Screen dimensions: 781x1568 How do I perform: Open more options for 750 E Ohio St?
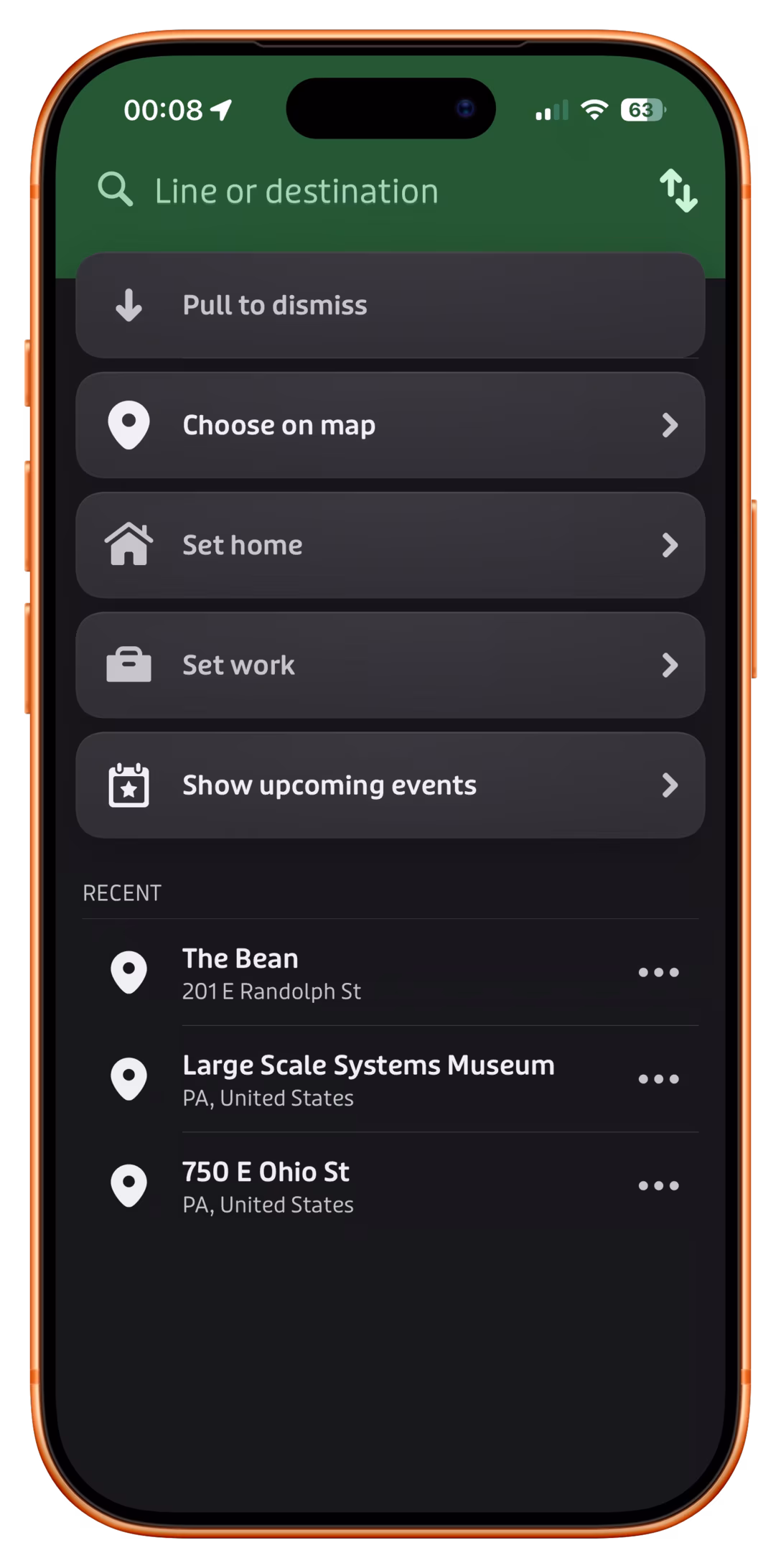pos(658,1185)
